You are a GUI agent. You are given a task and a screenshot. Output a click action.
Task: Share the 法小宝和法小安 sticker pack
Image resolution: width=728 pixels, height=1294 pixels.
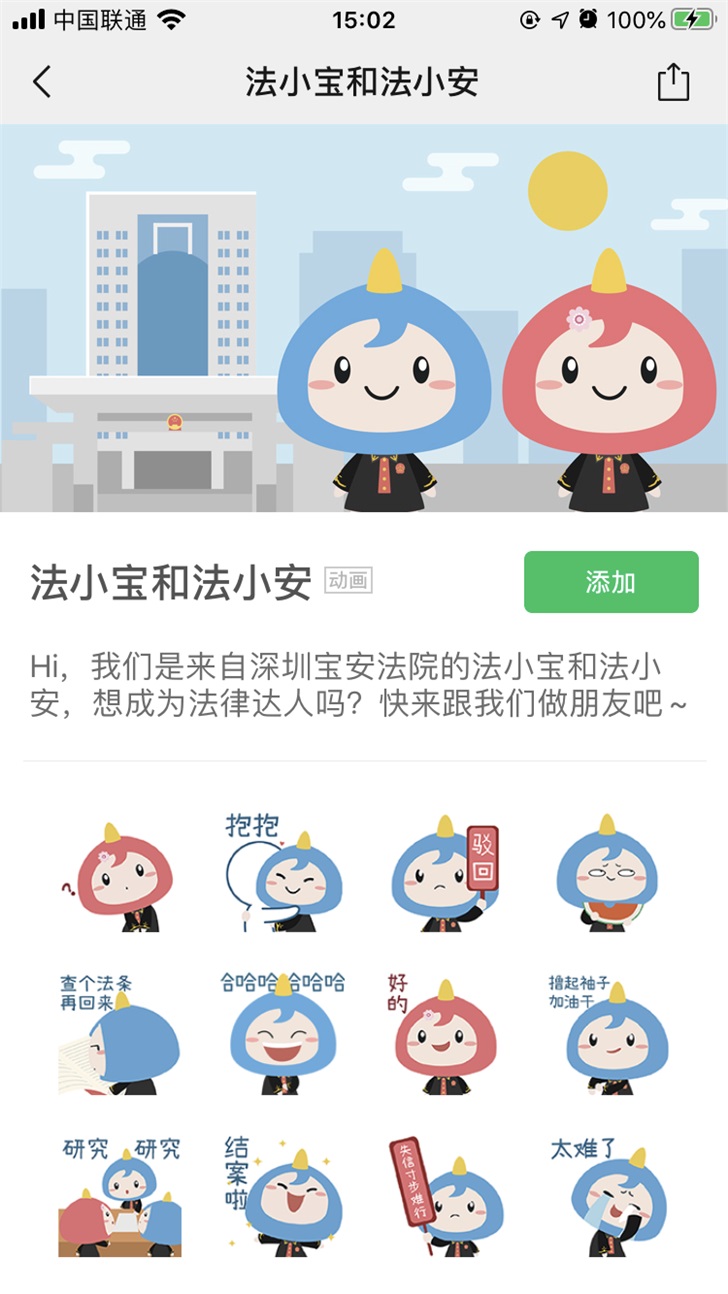click(673, 82)
